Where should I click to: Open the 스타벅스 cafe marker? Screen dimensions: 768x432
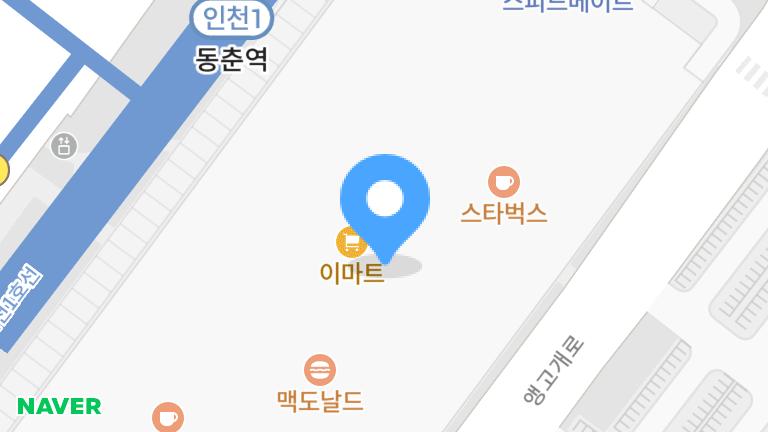click(504, 183)
